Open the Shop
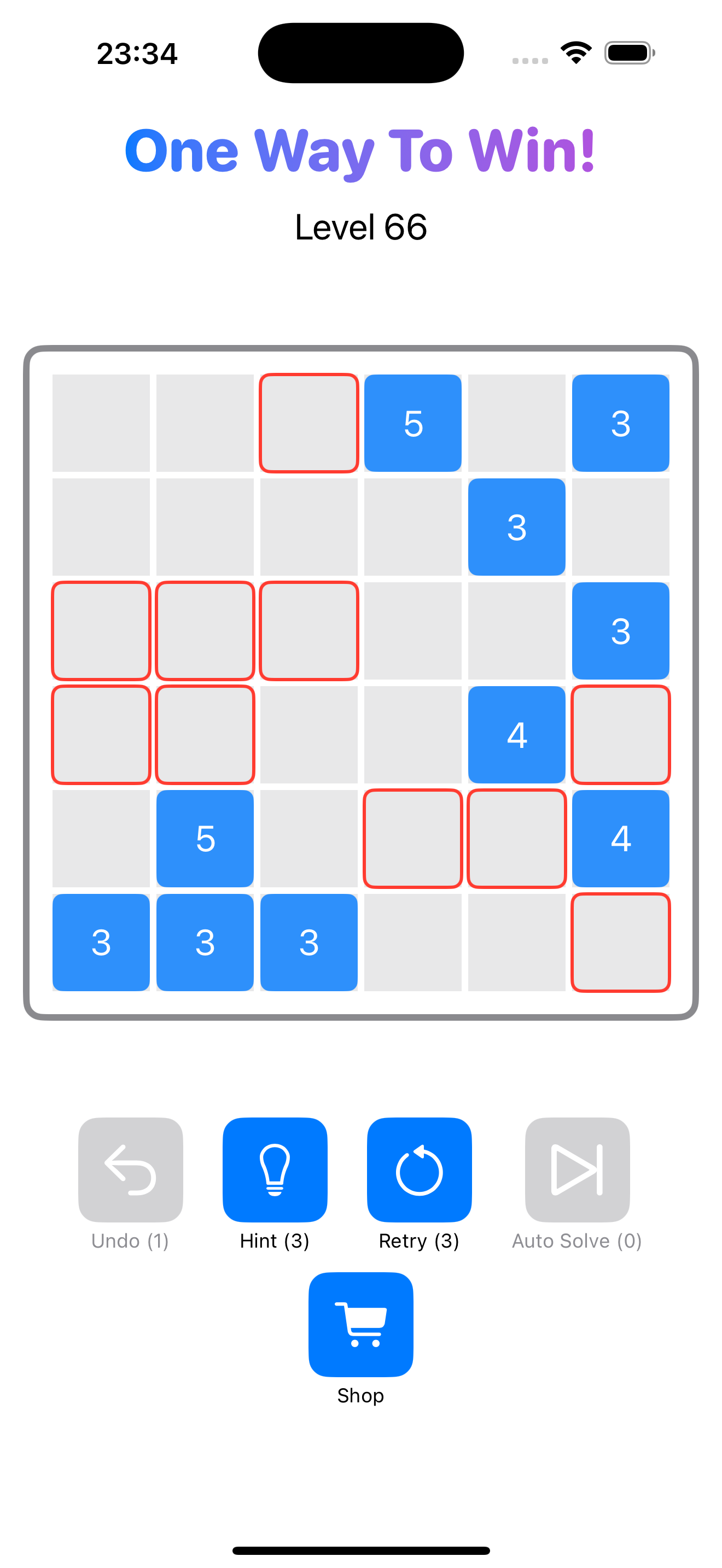Viewport: 722px width, 1568px height. click(x=360, y=1324)
